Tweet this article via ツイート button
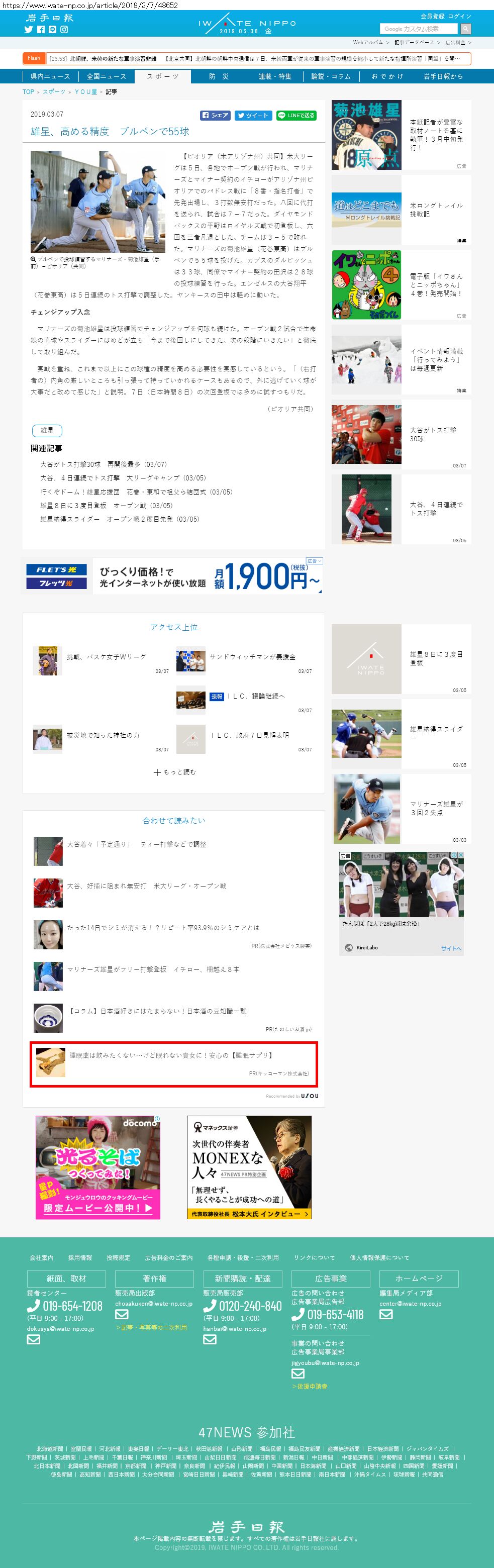This screenshot has width=494, height=1568. click(252, 115)
